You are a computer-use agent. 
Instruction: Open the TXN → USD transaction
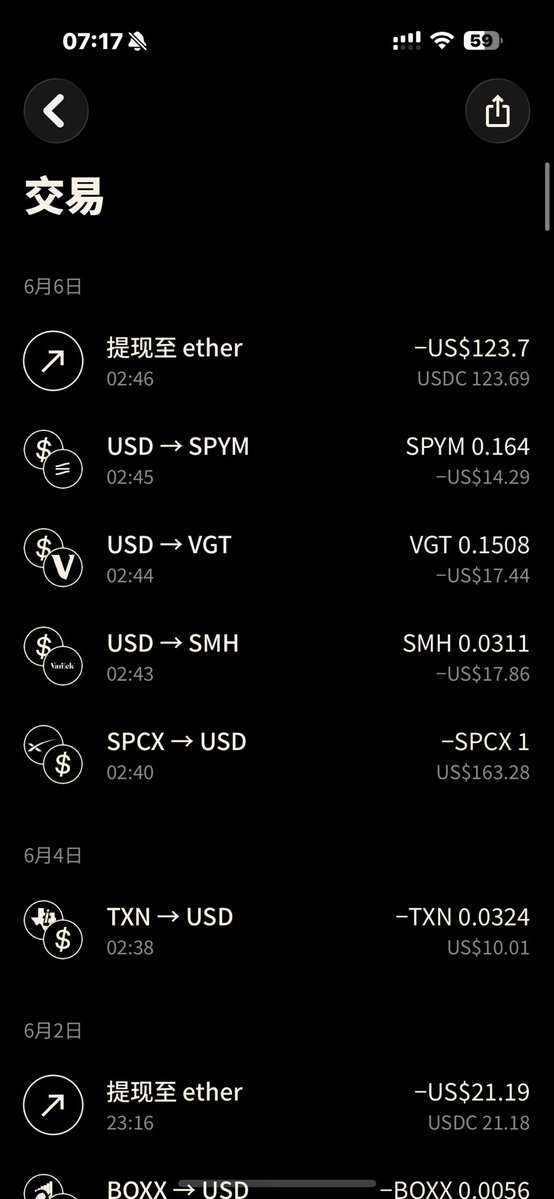point(277,931)
